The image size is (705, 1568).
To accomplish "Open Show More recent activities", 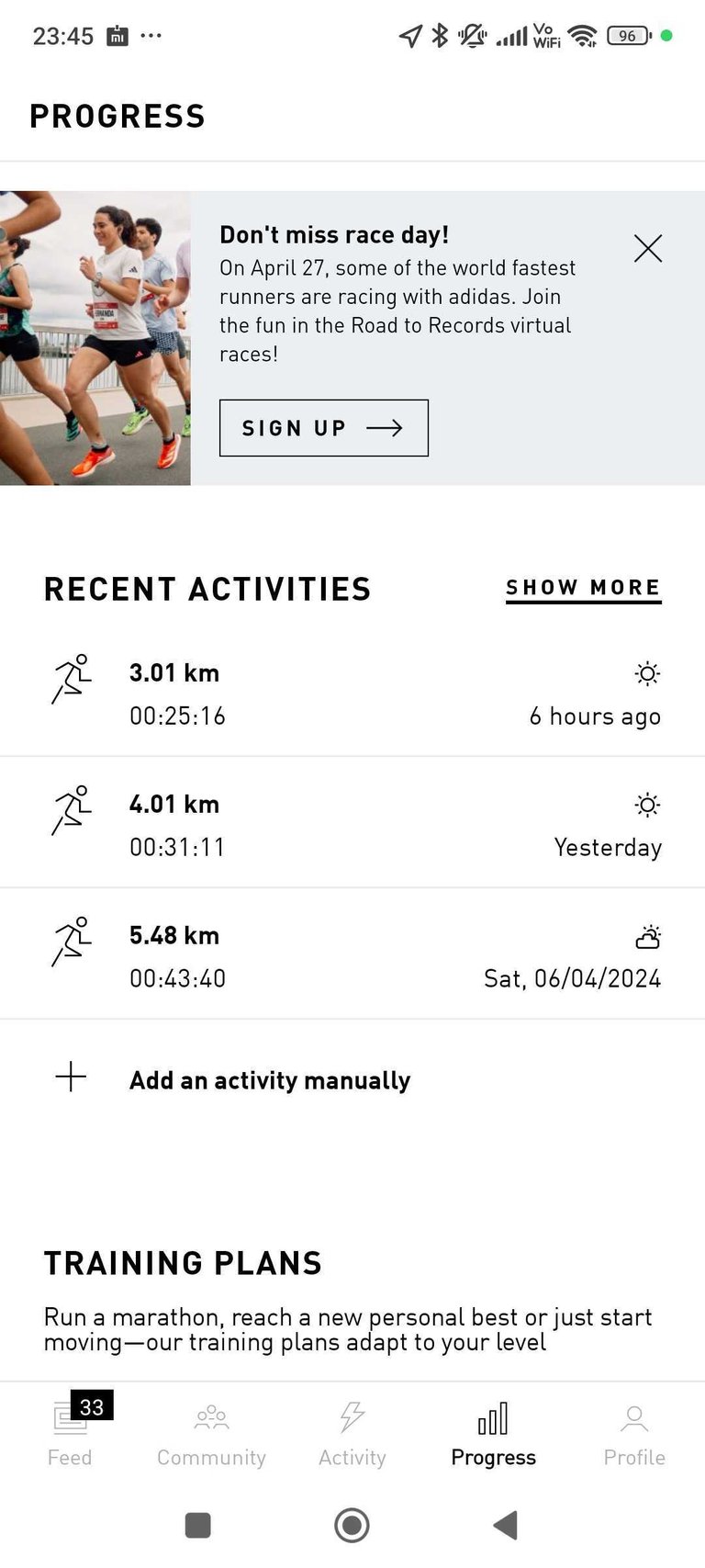I will [584, 589].
